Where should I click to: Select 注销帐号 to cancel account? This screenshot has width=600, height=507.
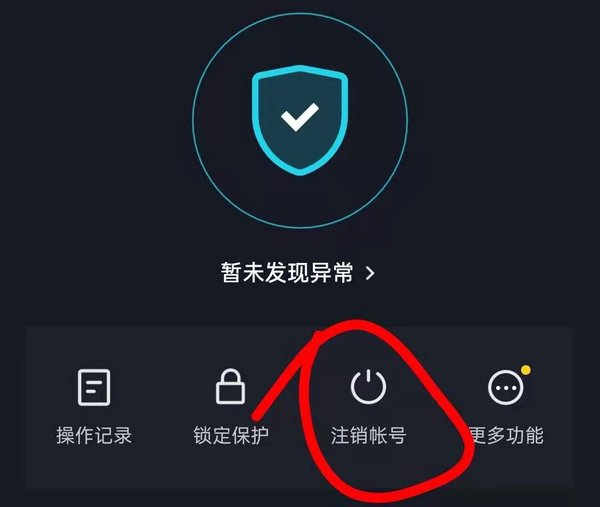[x=368, y=405]
